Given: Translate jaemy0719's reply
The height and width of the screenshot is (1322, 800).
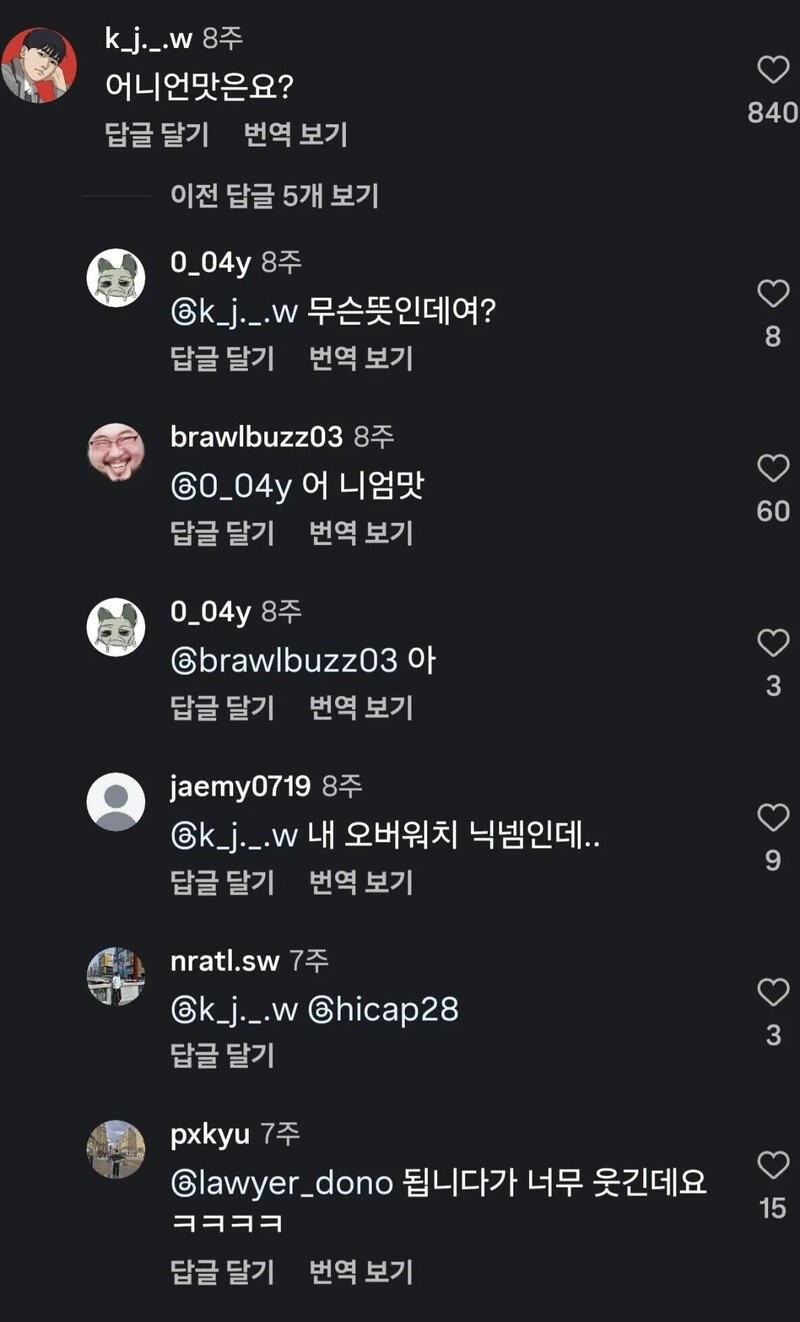Looking at the screenshot, I should point(361,882).
